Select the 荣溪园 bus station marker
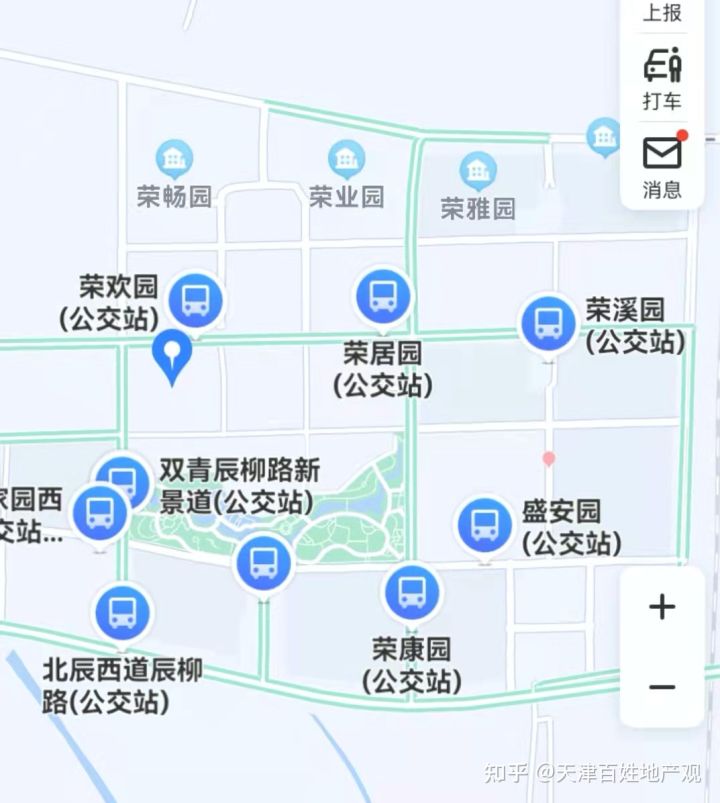The width and height of the screenshot is (720, 803). [x=548, y=323]
